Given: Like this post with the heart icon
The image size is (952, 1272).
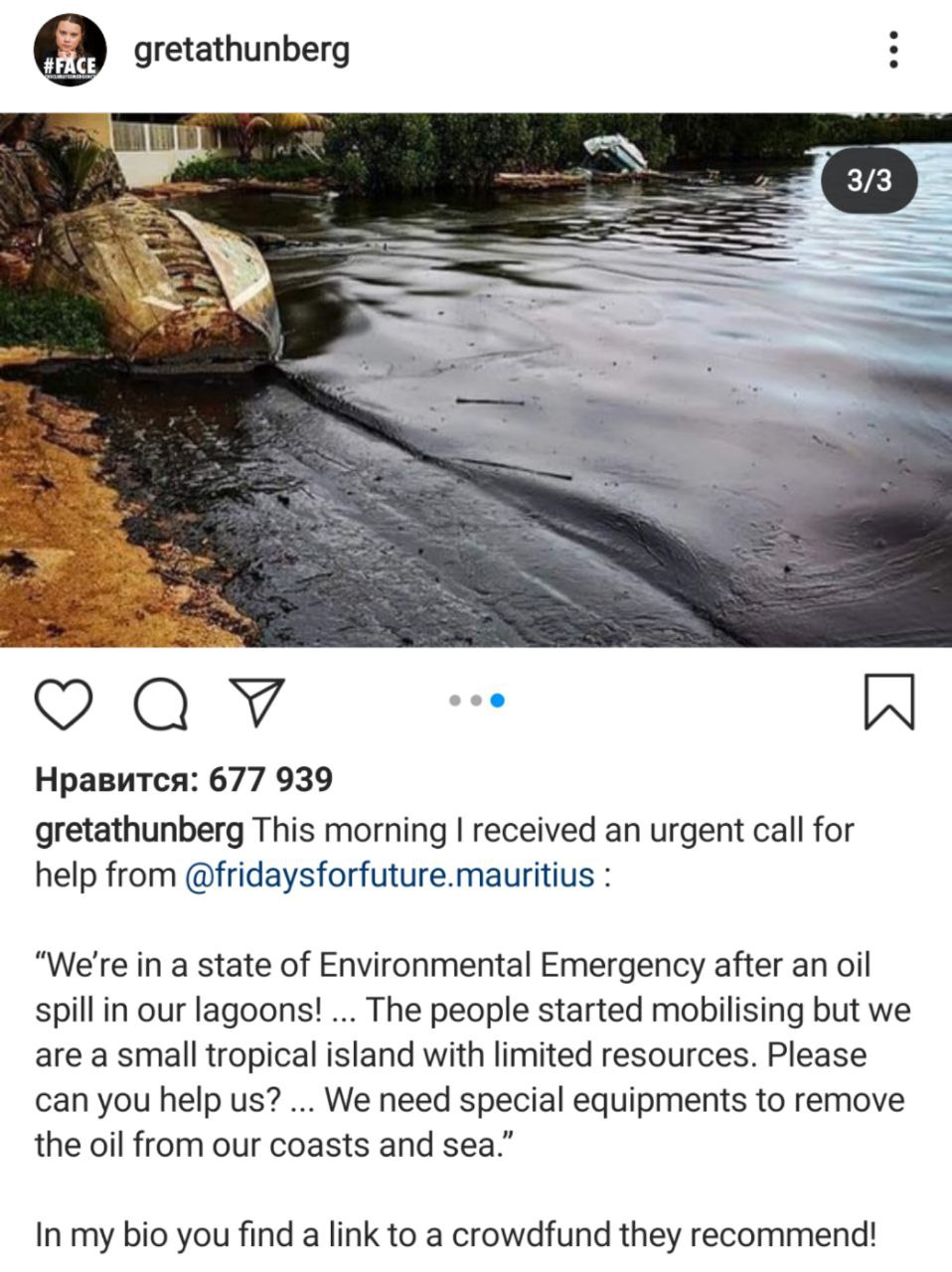Looking at the screenshot, I should (65, 703).
